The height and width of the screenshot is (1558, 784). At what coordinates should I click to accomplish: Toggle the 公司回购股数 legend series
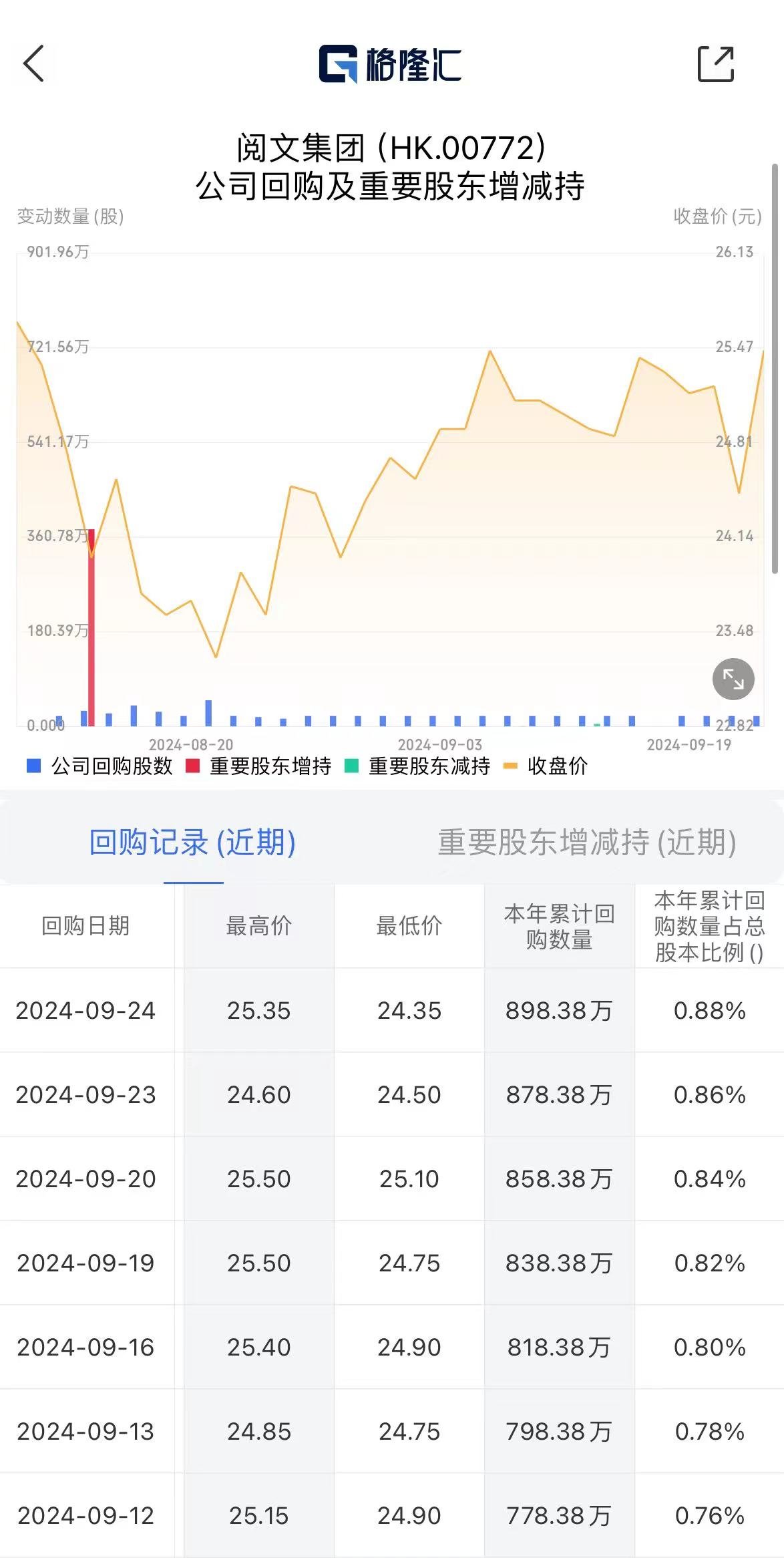point(100,766)
